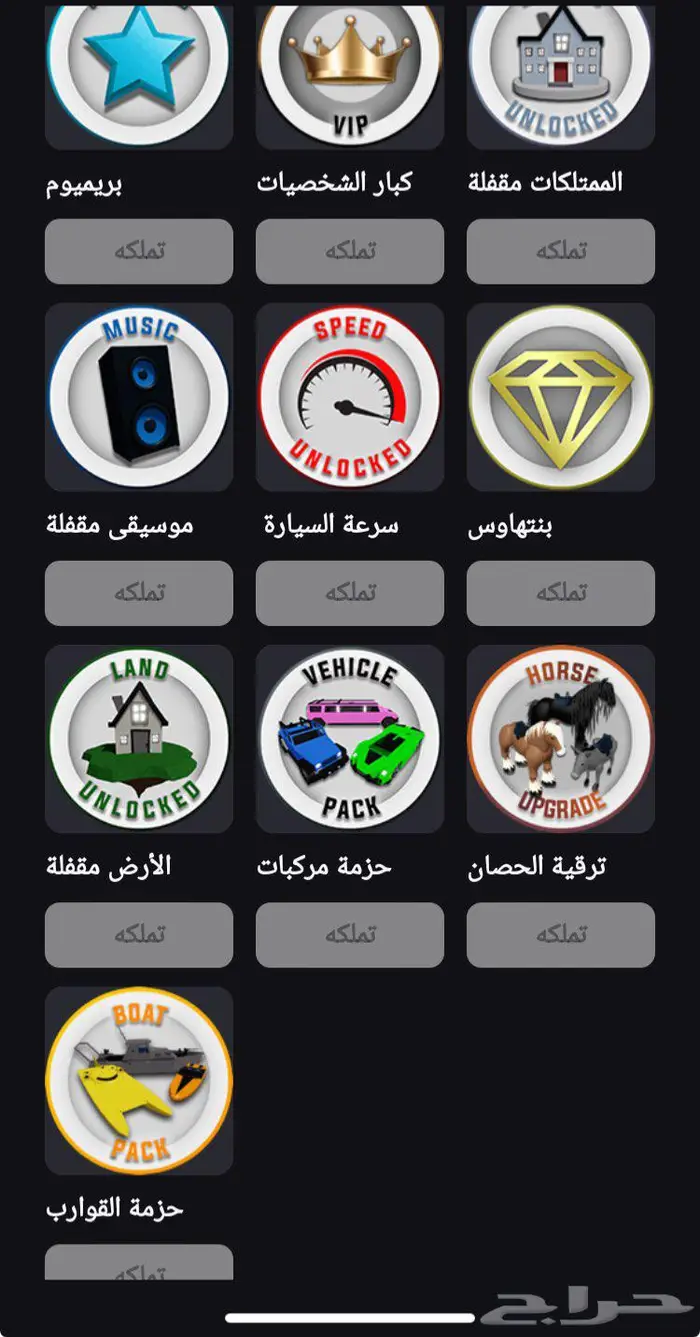Open the سرعة السيارة speed pass
This screenshot has height=1337, width=700.
click(350, 397)
